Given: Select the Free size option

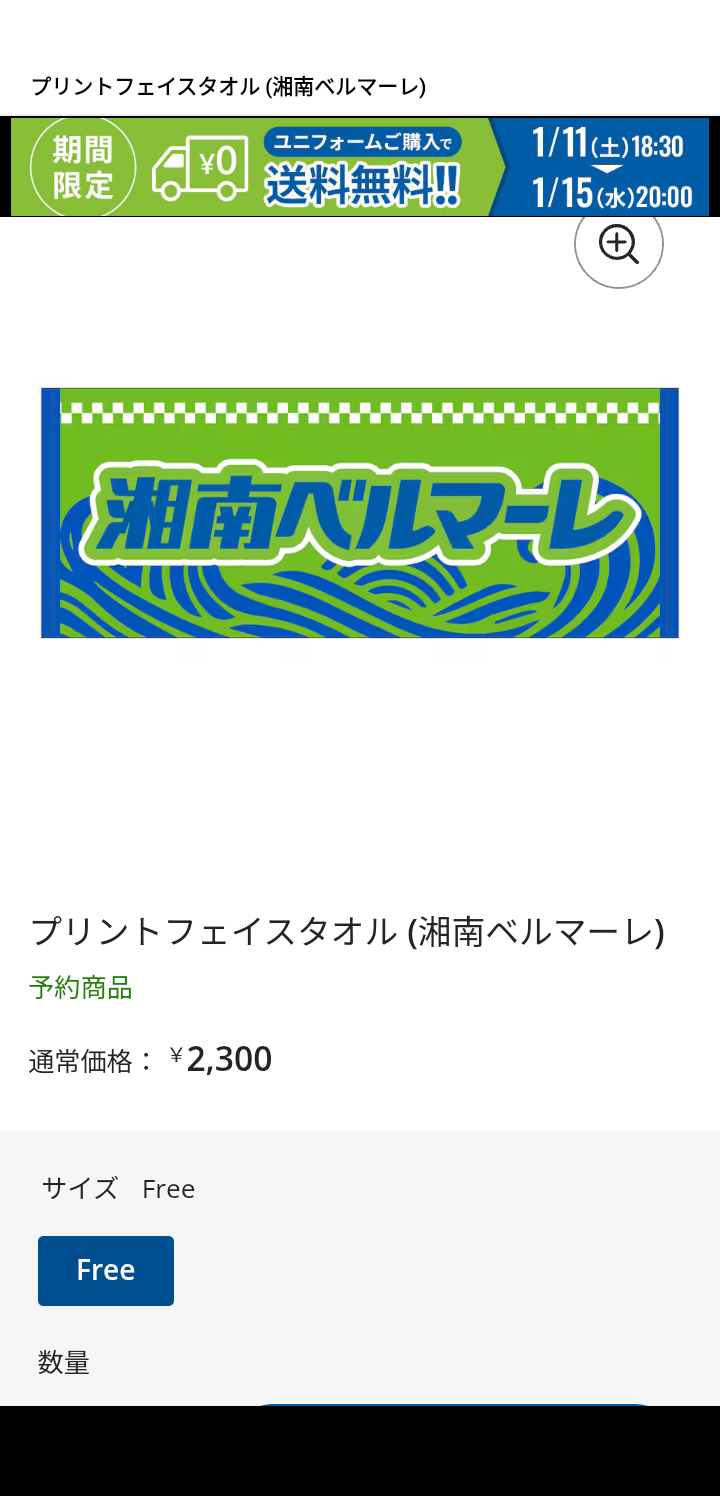Looking at the screenshot, I should click(106, 1270).
